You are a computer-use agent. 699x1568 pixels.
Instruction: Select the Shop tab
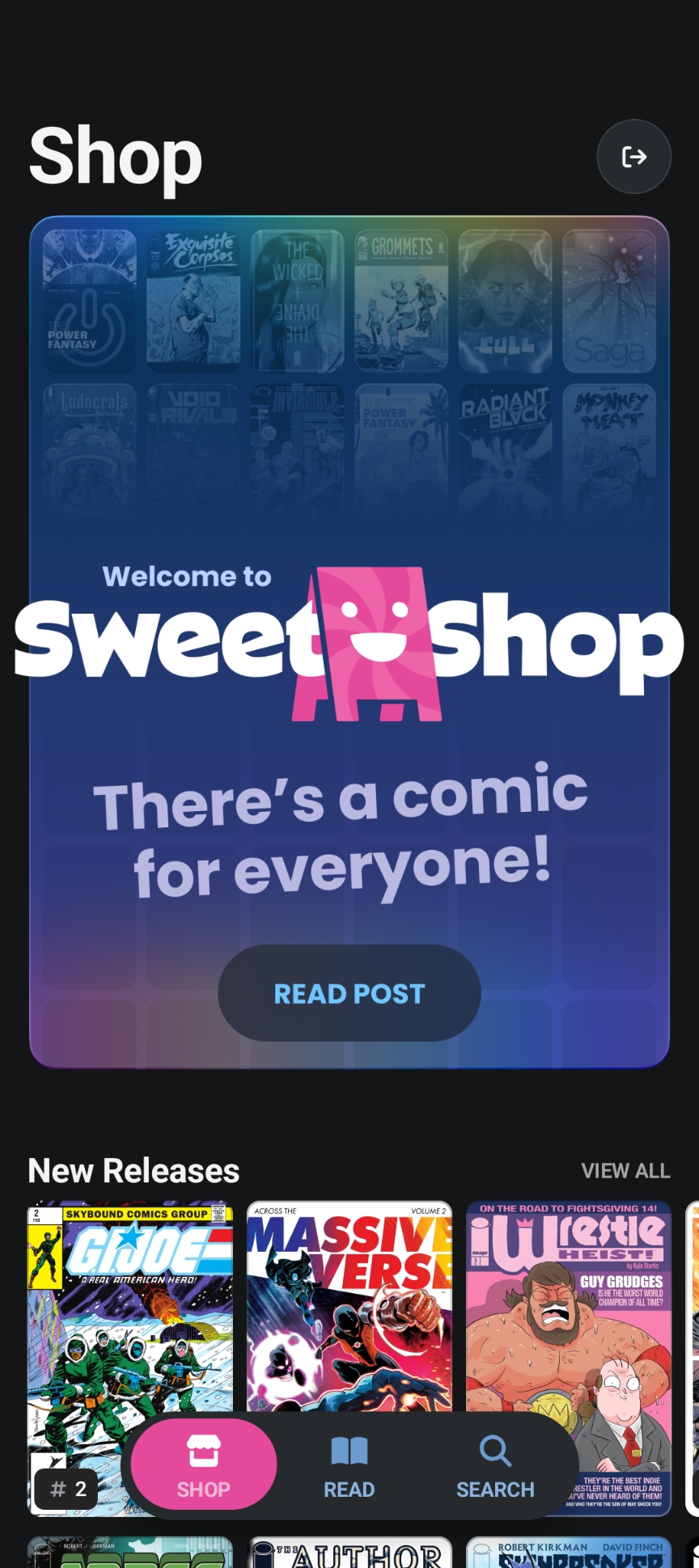[x=204, y=1468]
